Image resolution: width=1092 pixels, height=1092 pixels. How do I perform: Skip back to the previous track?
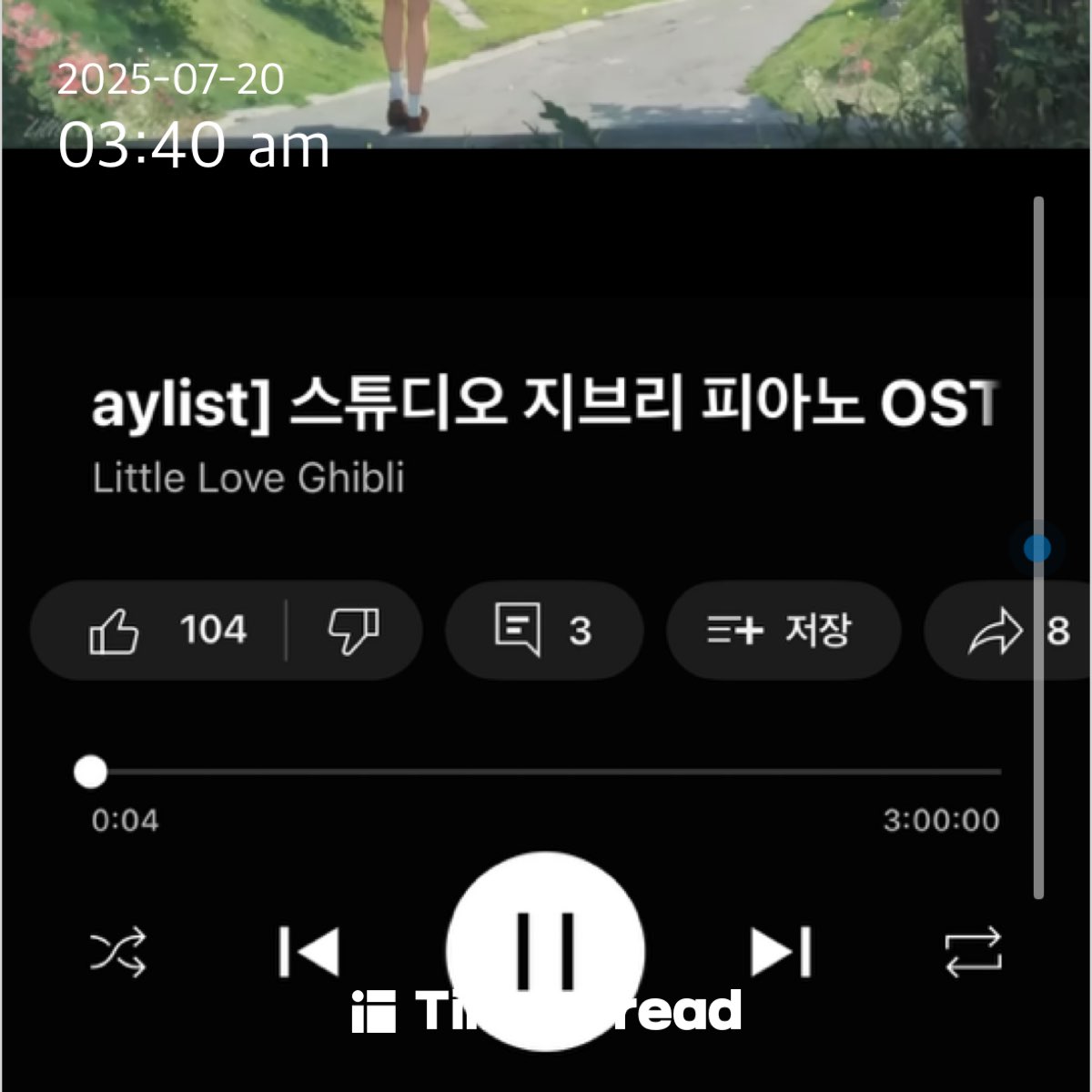point(309,952)
